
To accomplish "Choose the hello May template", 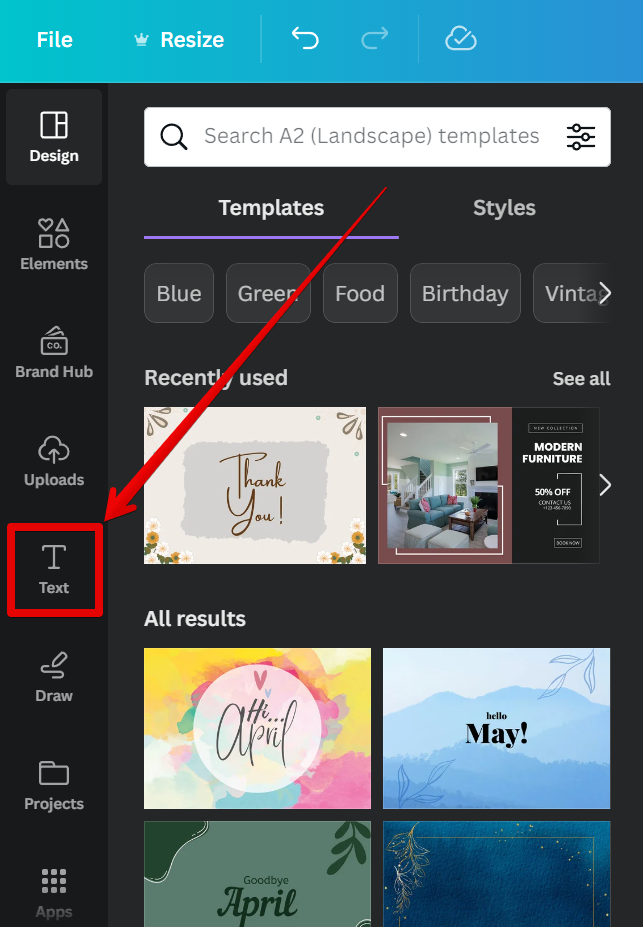I will (x=496, y=728).
